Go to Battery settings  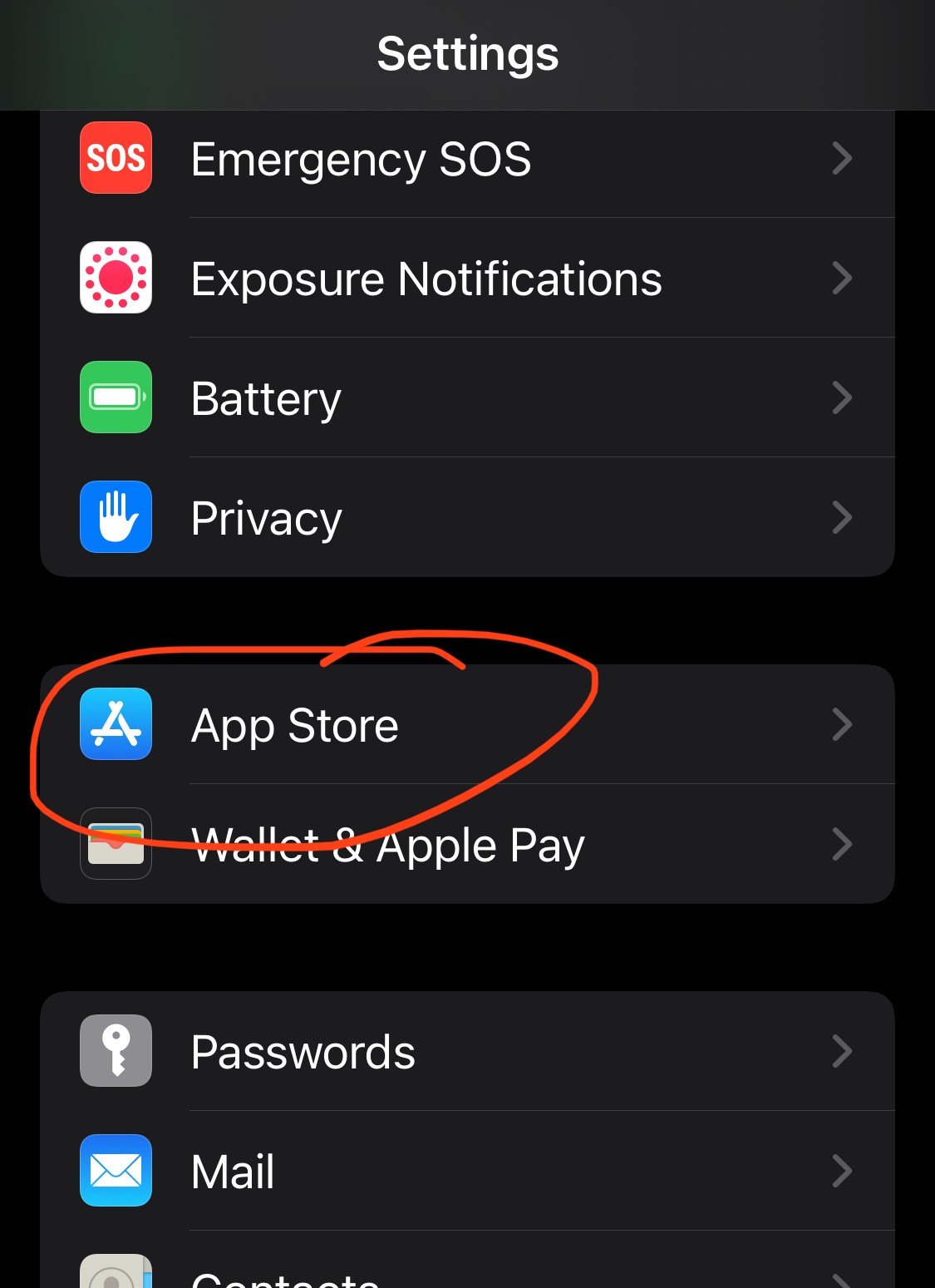465,398
